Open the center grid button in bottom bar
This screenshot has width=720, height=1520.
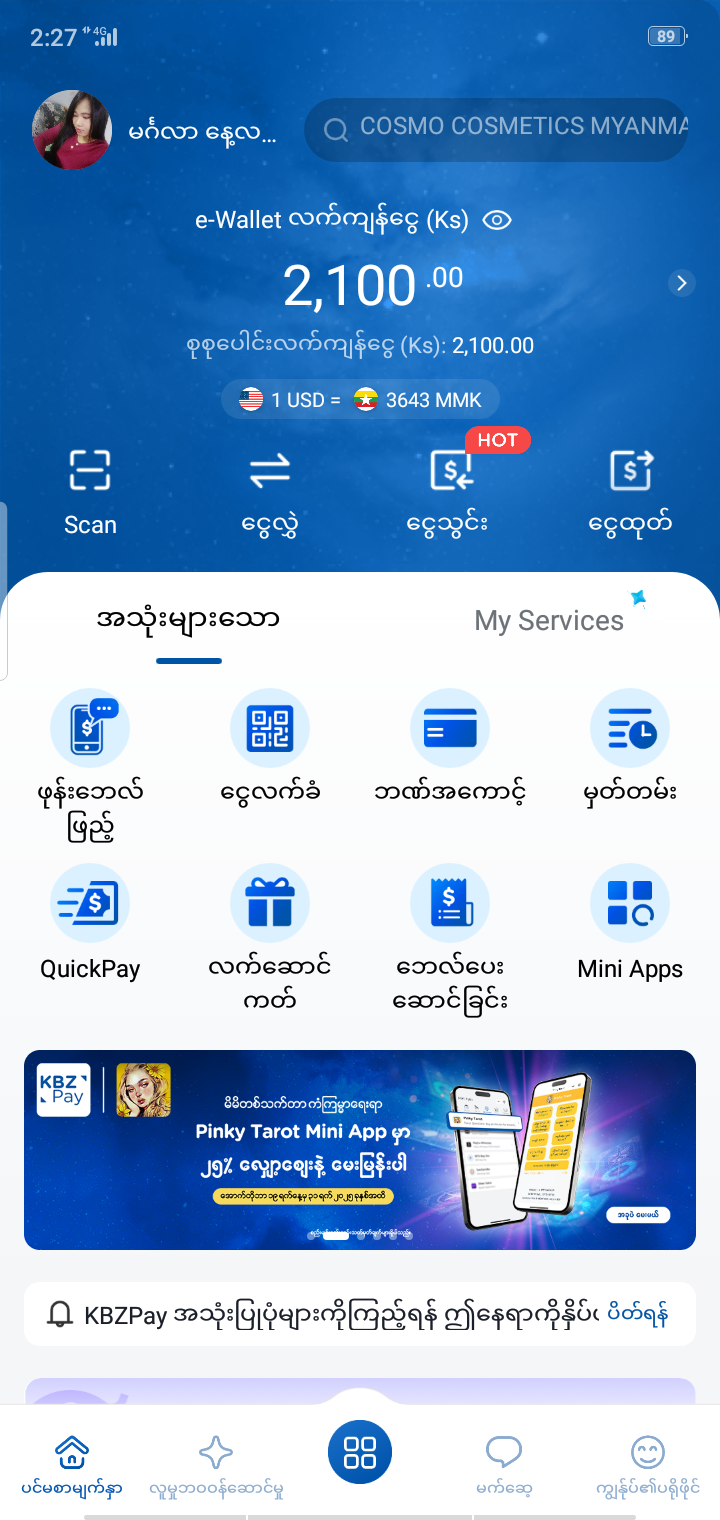tap(360, 1452)
